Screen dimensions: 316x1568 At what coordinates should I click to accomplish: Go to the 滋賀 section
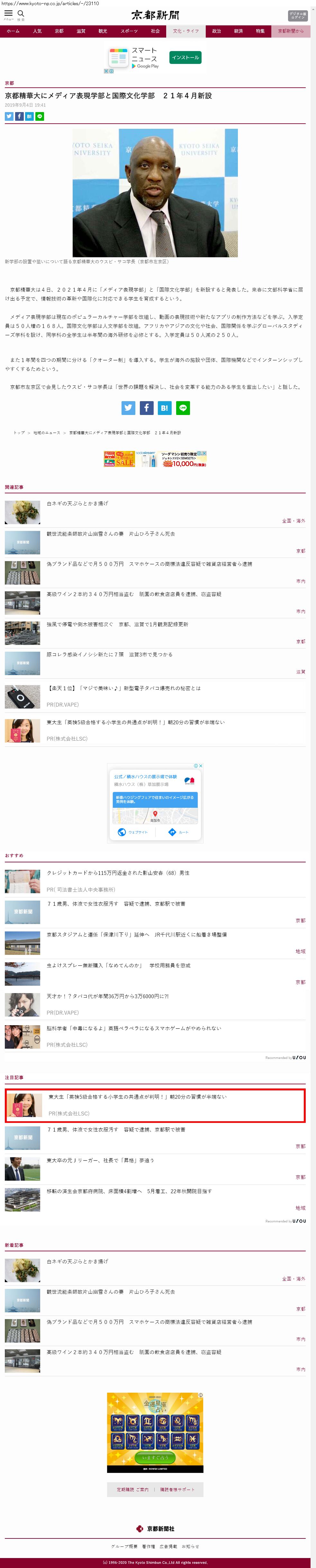81,31
